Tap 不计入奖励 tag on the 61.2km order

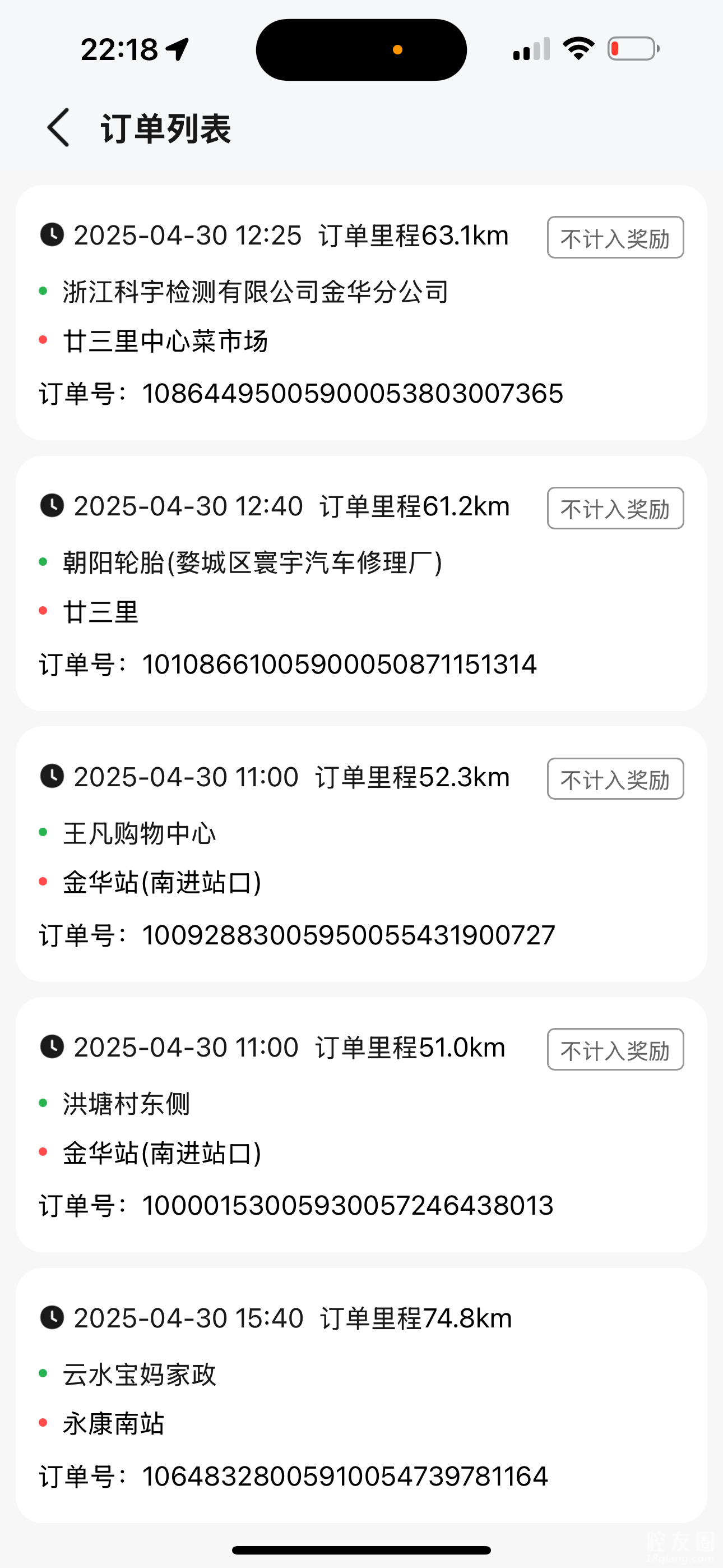[615, 508]
